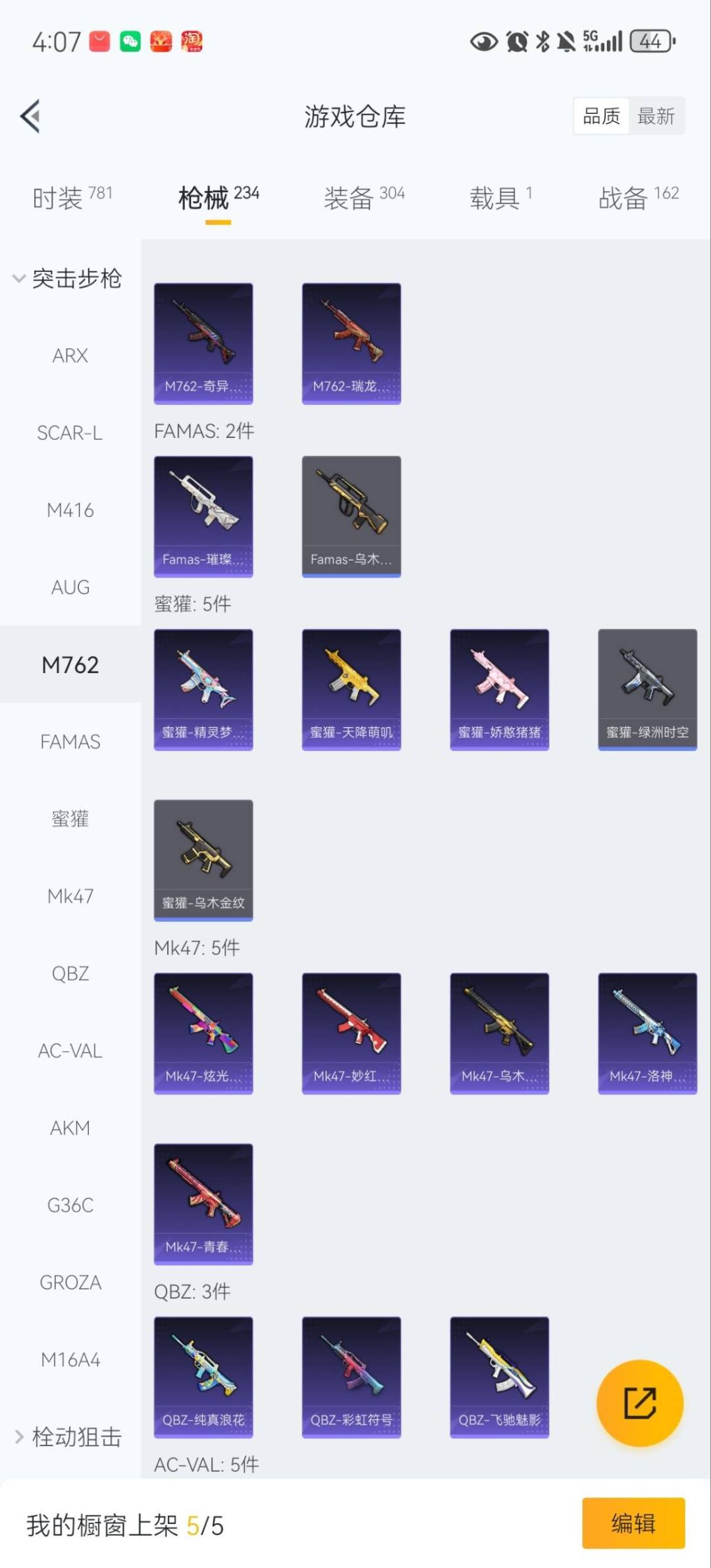
Task: Tap the yellow floating share button
Action: pos(639,1403)
